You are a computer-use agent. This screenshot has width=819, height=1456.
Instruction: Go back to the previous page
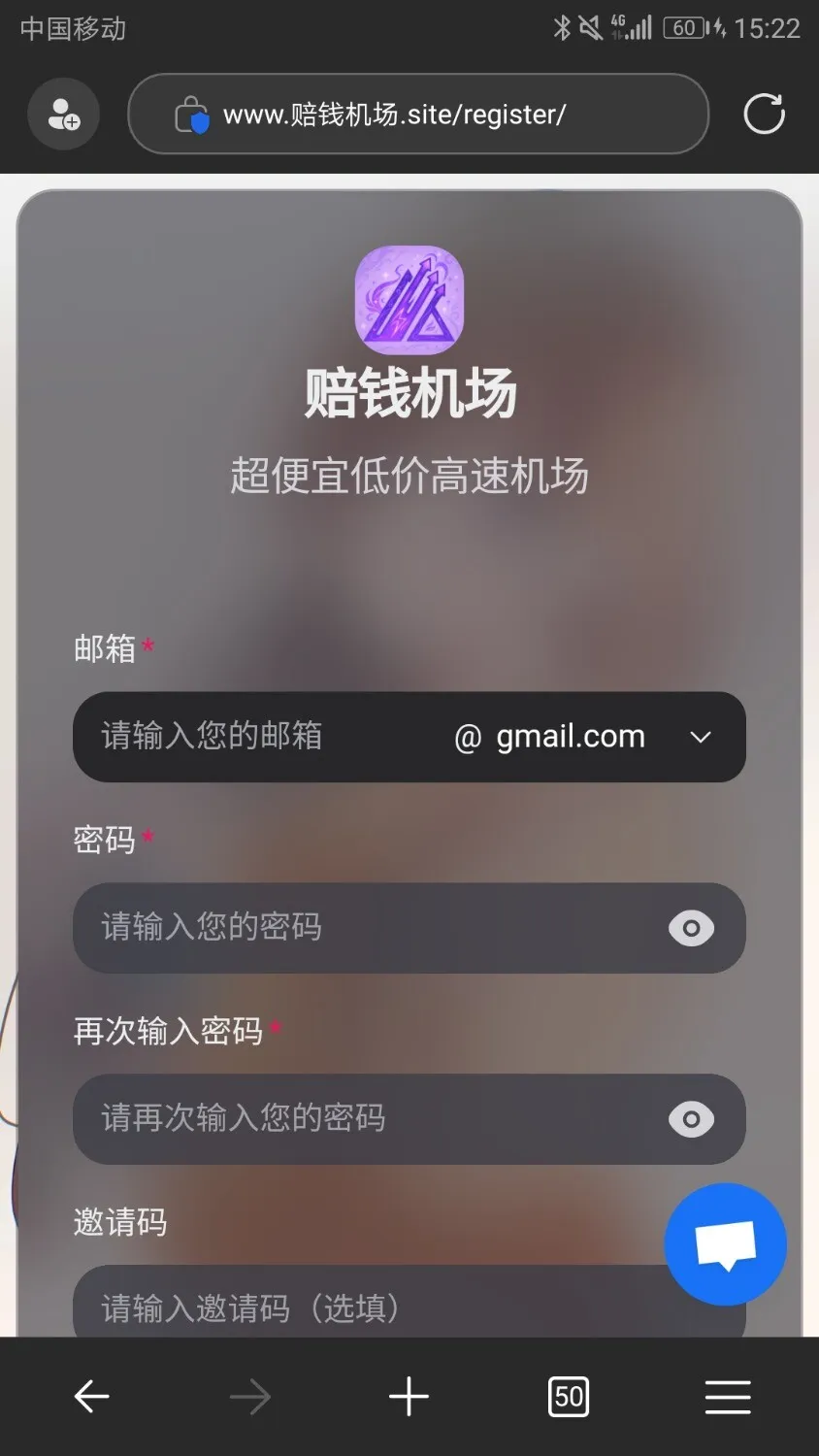pyautogui.click(x=92, y=1397)
